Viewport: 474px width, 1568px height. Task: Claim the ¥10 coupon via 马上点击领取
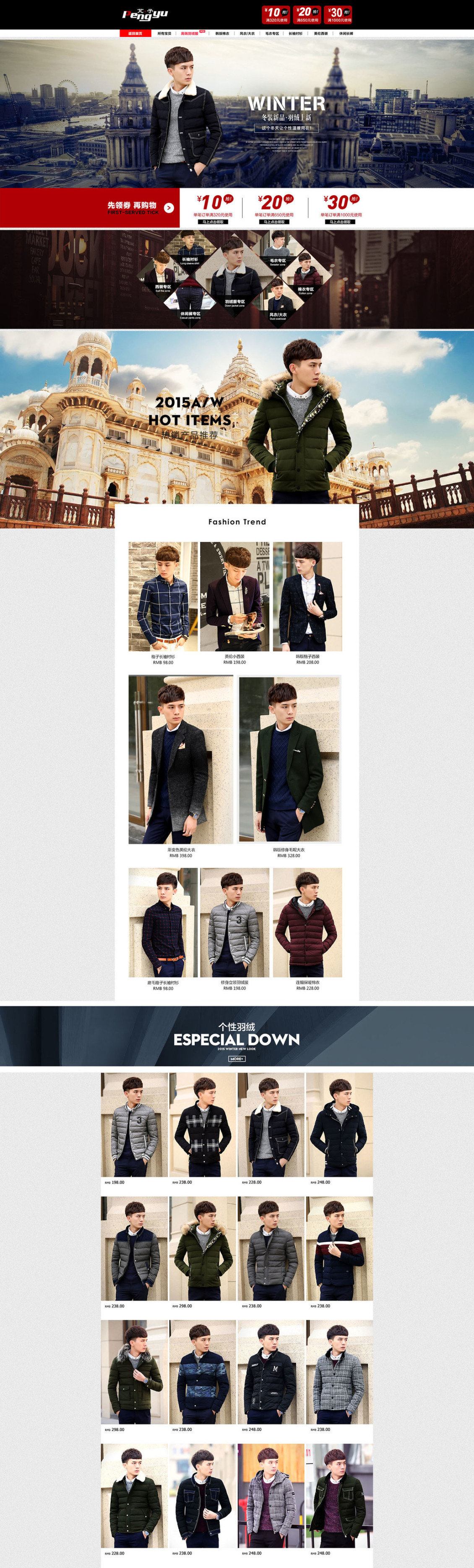click(x=212, y=222)
